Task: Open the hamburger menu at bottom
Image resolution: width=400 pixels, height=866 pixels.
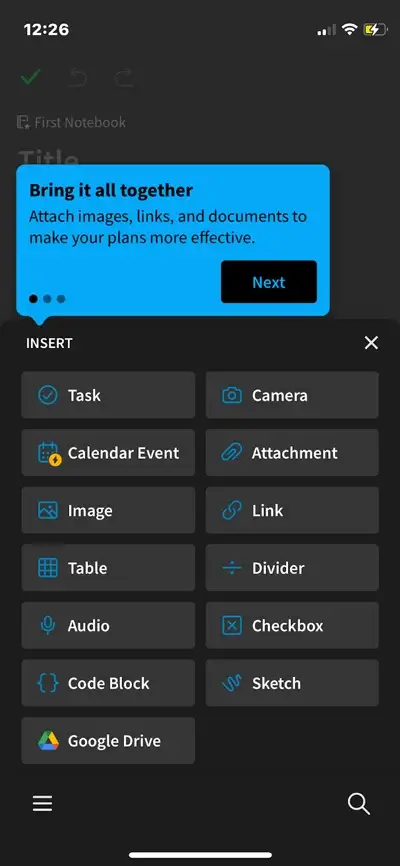Action: pyautogui.click(x=43, y=804)
